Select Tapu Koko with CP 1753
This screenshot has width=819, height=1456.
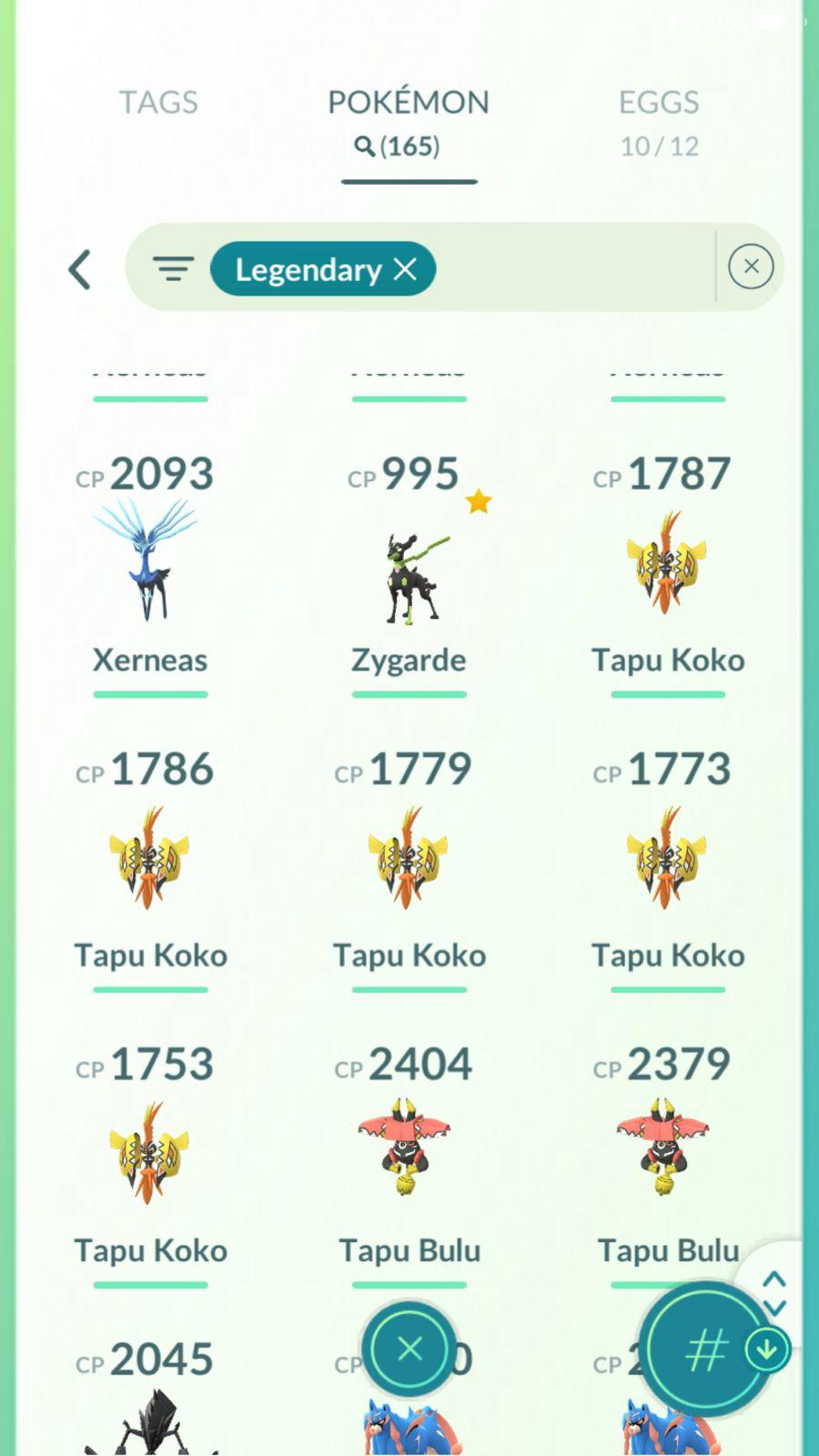149,1154
